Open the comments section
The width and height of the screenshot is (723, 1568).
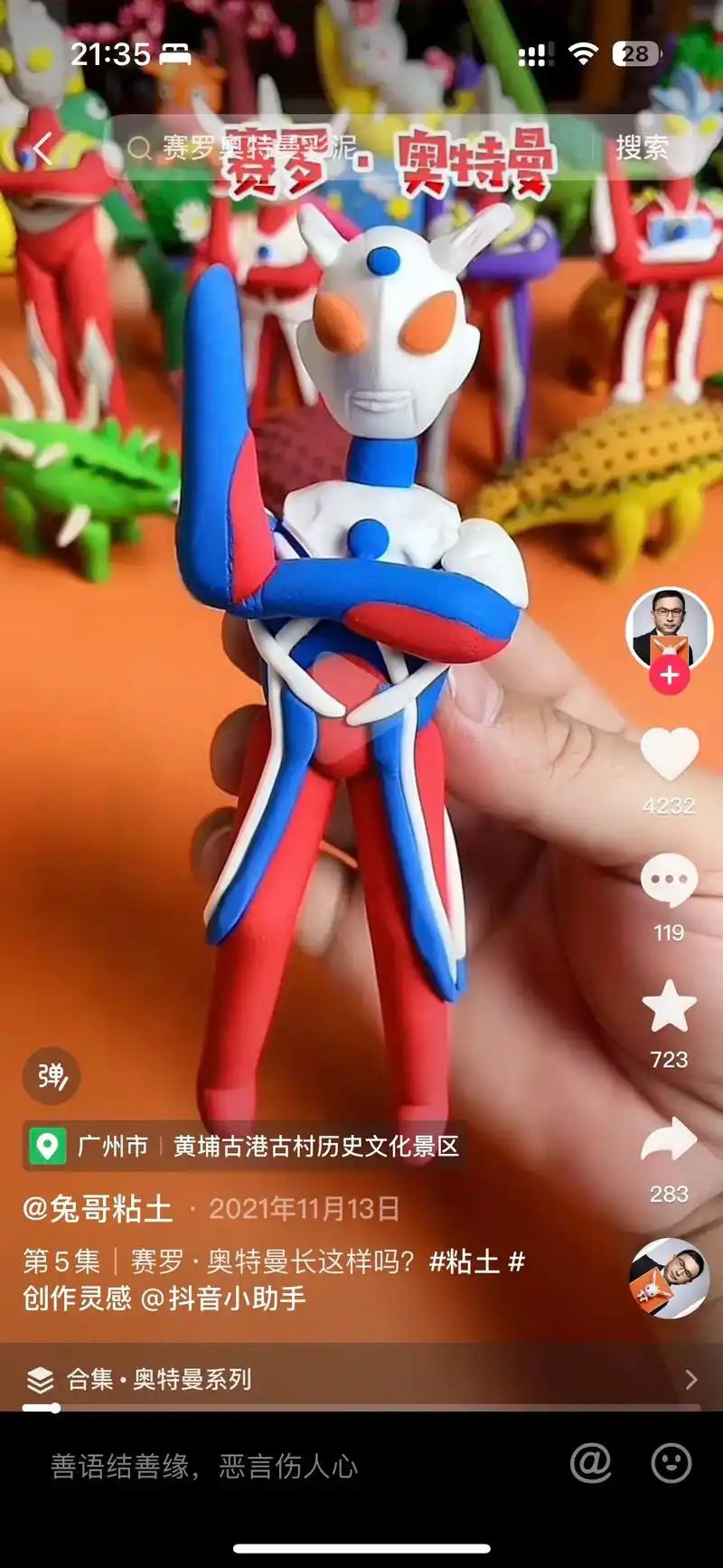tap(669, 882)
